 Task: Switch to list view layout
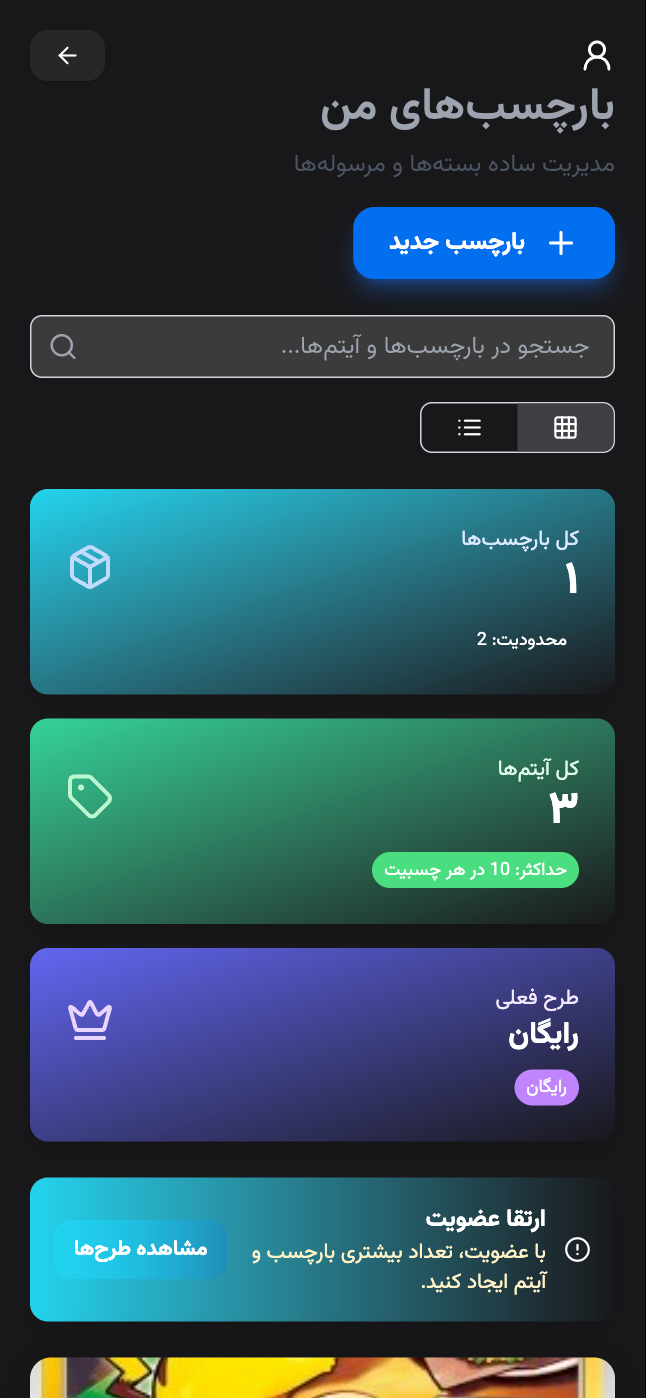point(469,428)
